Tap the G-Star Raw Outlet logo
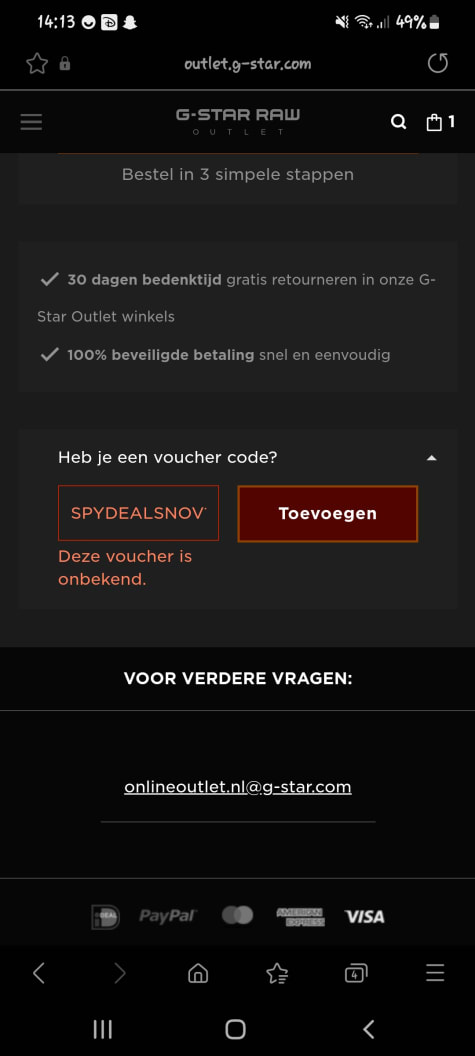Screen dimensions: 475x1056 click(x=238, y=121)
